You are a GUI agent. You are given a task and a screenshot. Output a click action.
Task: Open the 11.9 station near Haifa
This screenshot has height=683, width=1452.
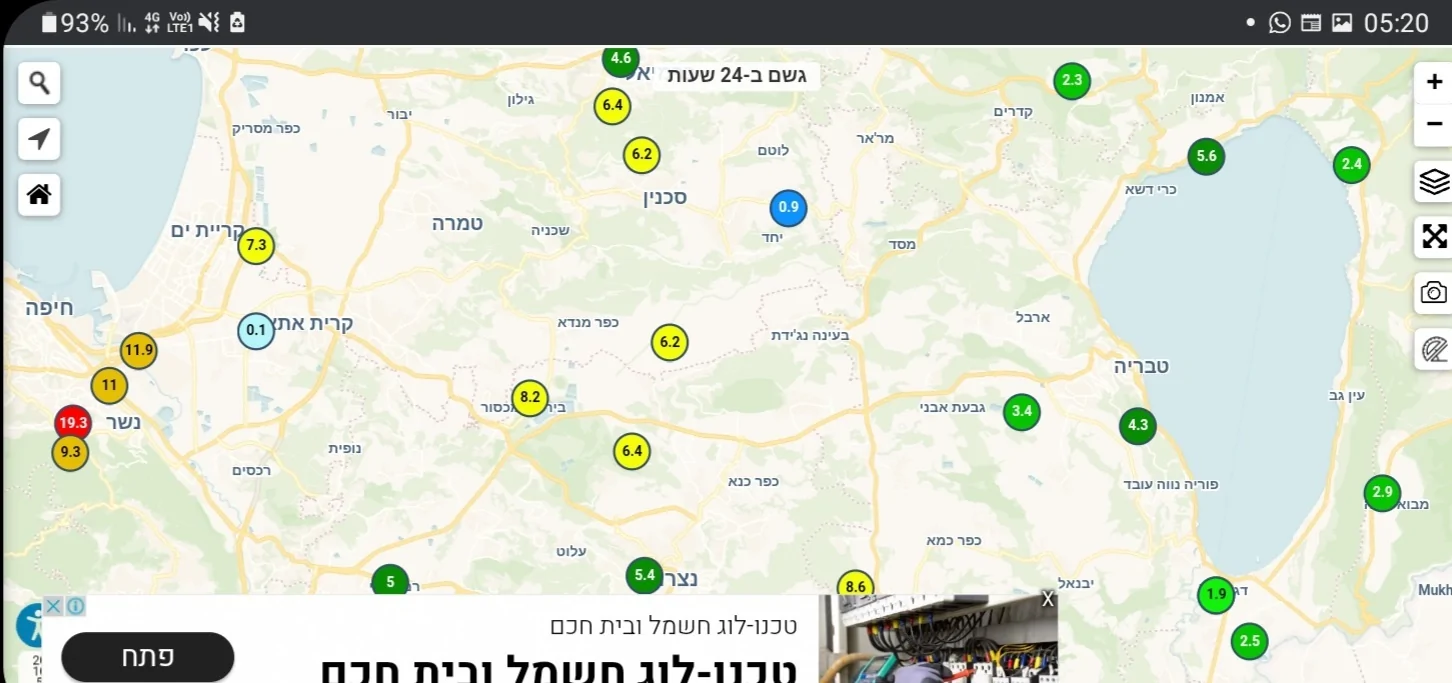[139, 351]
